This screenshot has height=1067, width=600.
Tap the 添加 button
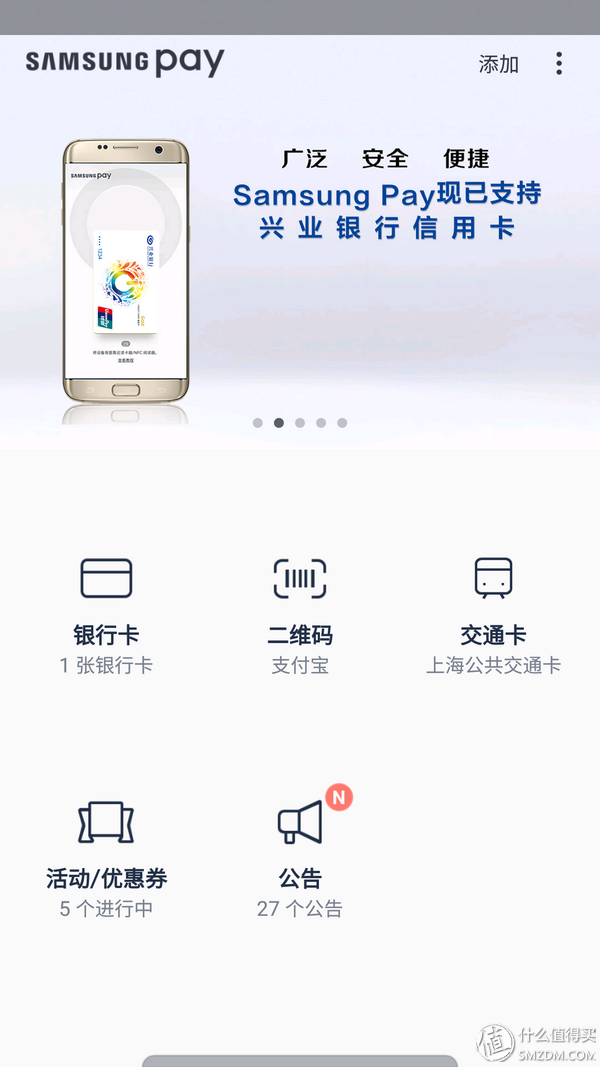tap(499, 65)
